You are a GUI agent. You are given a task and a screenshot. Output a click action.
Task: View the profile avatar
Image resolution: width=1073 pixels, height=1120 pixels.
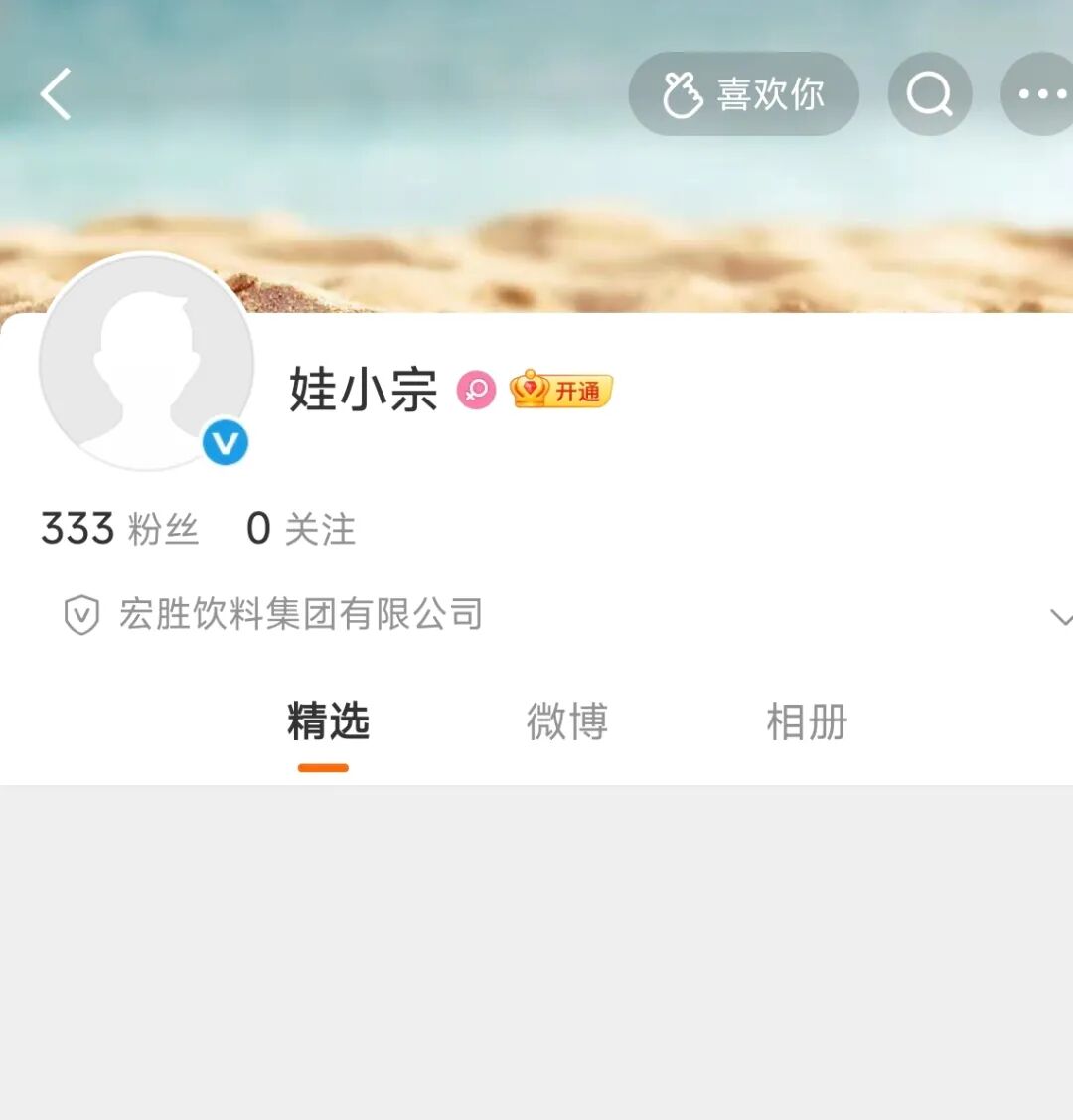pos(146,363)
